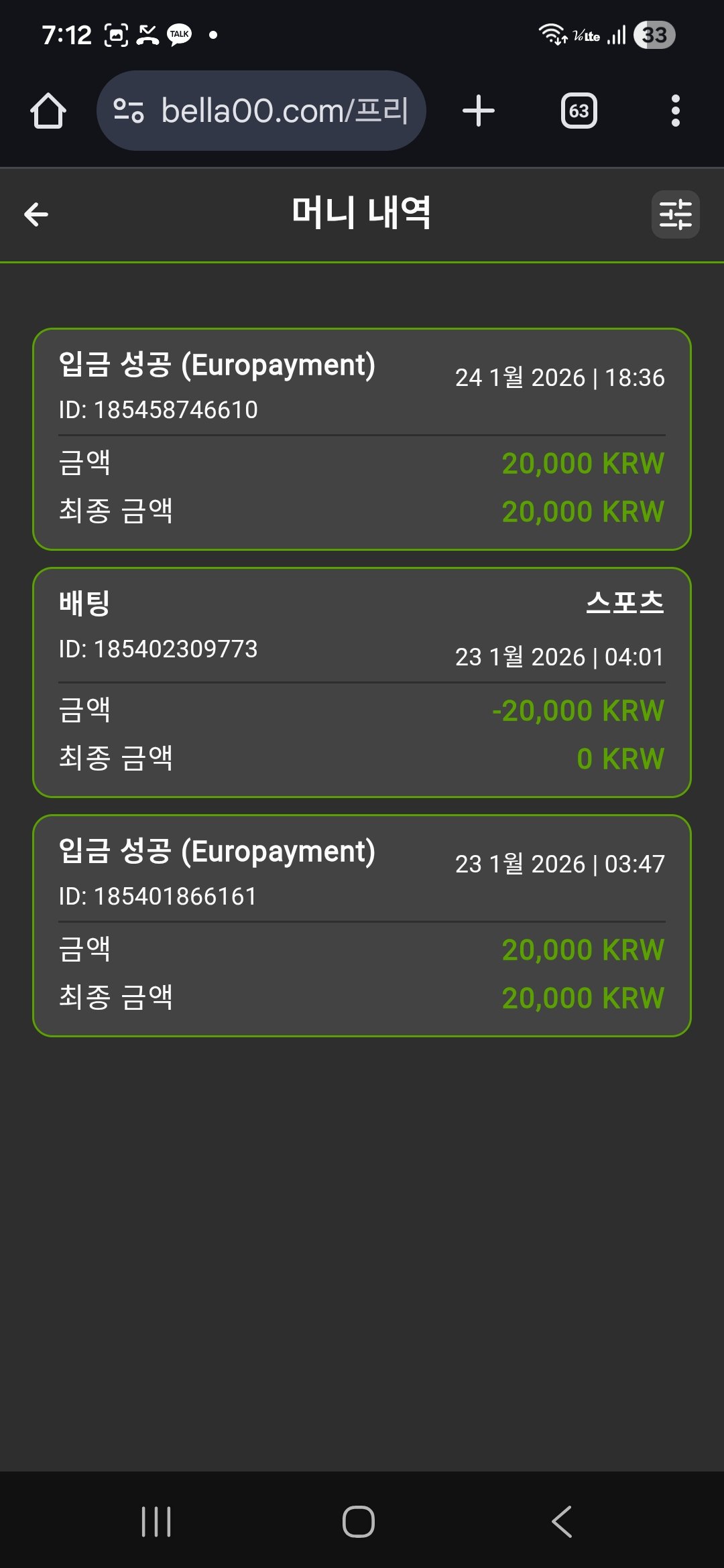Open the 스포츠 link in the 배팅 card
Screen dimensions: 724x1568
tap(625, 603)
